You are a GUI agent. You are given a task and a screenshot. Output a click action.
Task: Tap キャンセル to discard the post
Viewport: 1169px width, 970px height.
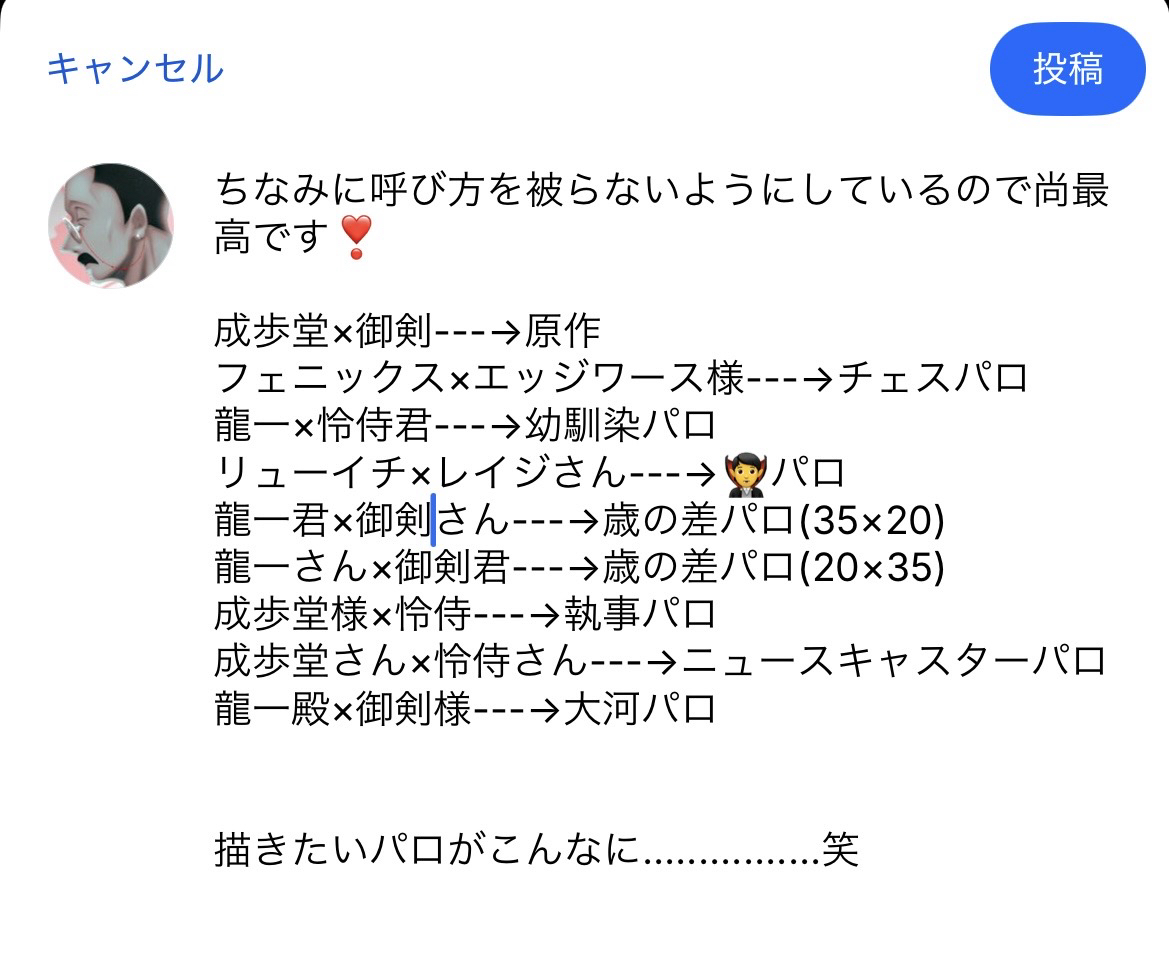(135, 69)
